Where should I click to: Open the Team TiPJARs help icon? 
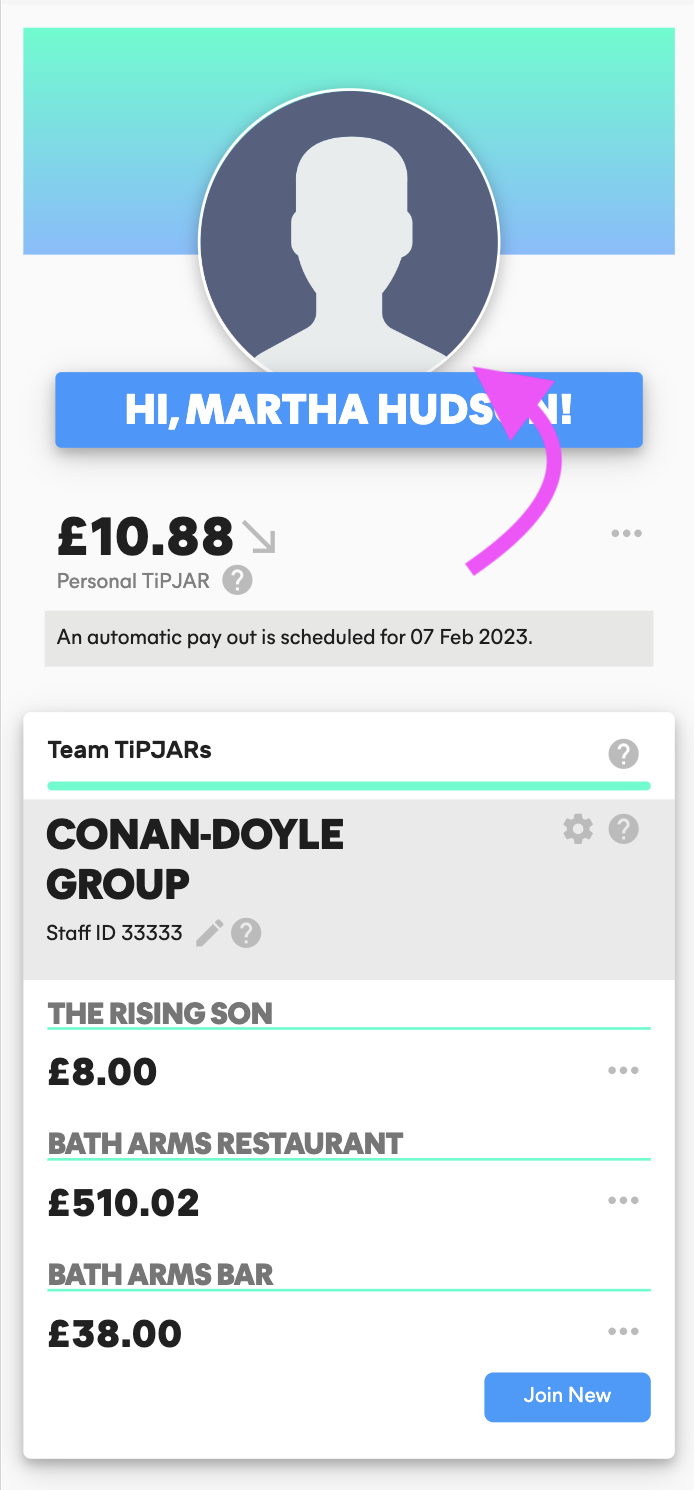point(624,753)
